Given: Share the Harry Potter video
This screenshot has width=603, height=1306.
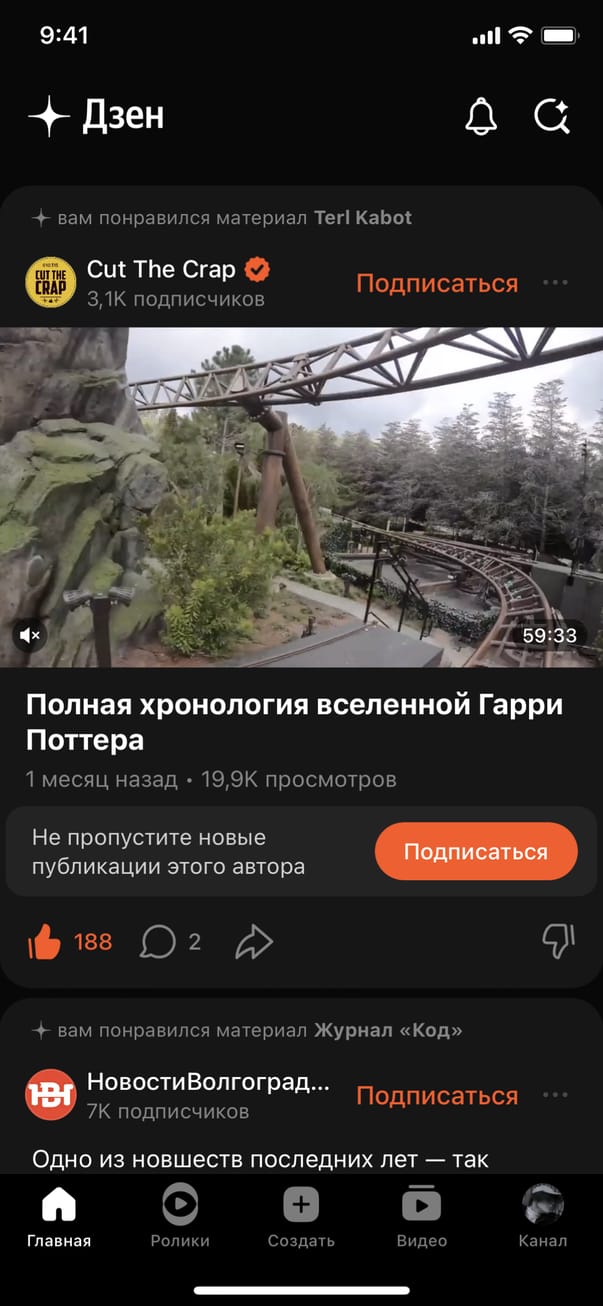Looking at the screenshot, I should pyautogui.click(x=254, y=941).
